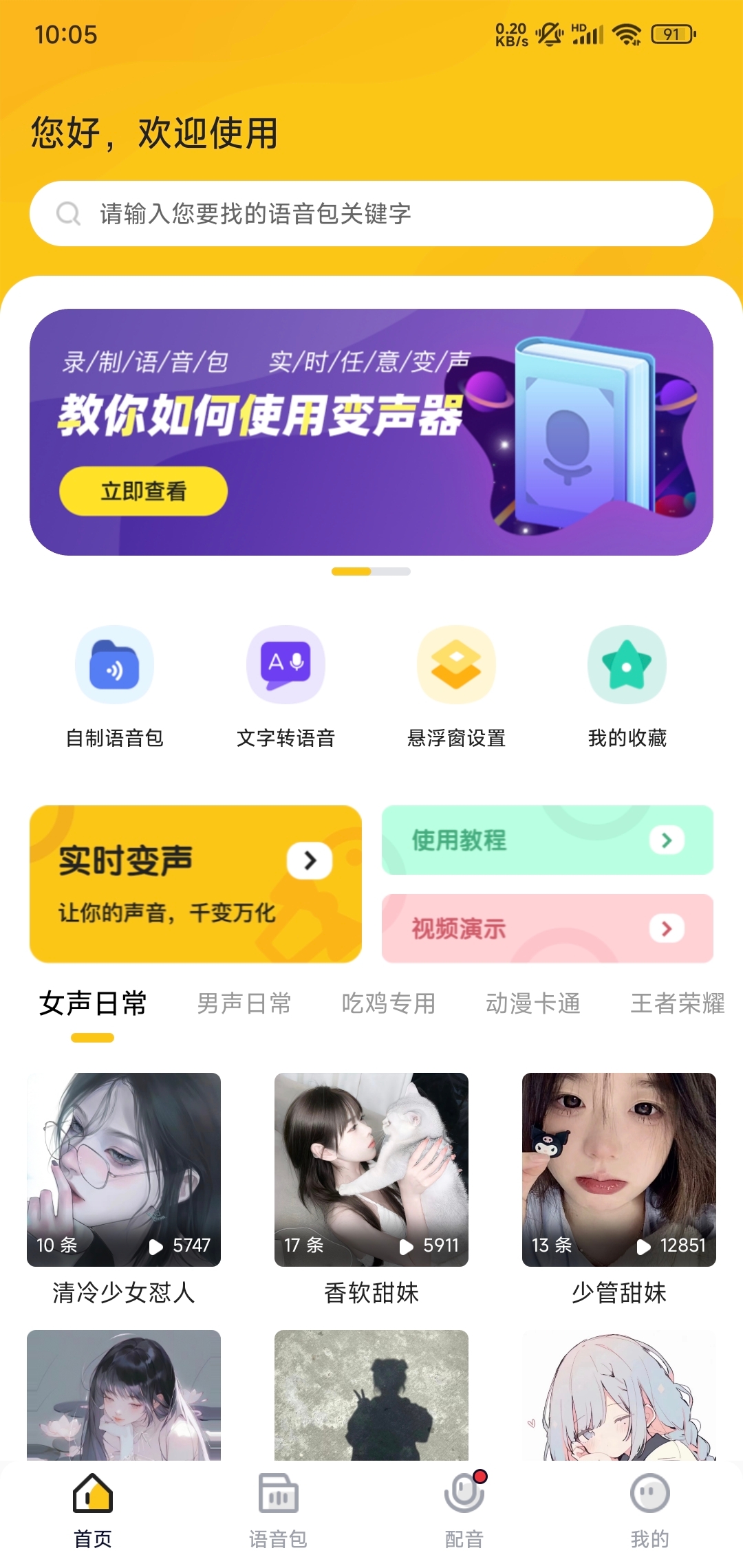Viewport: 743px width, 1568px height.
Task: Switch to the 男声日常 tab
Action: coord(244,1003)
